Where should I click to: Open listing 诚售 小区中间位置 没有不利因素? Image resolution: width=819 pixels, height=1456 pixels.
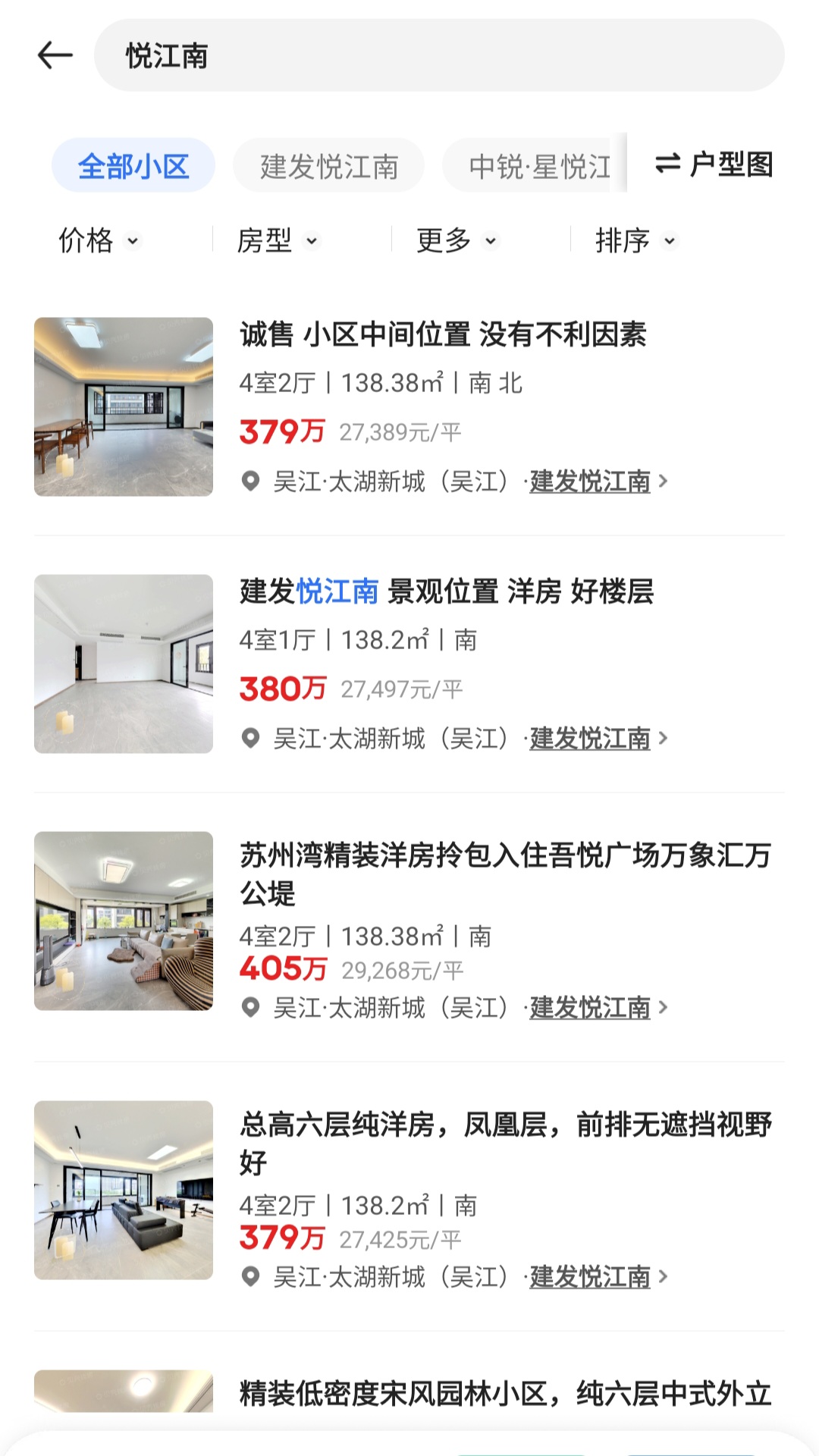443,334
